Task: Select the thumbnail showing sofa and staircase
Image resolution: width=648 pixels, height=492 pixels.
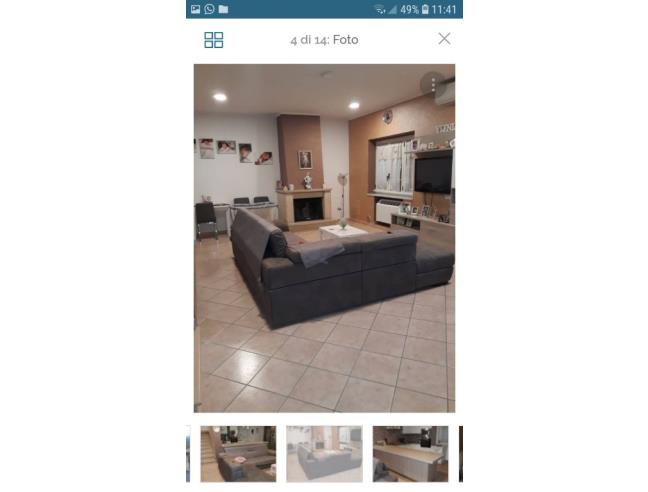Action: tap(238, 454)
